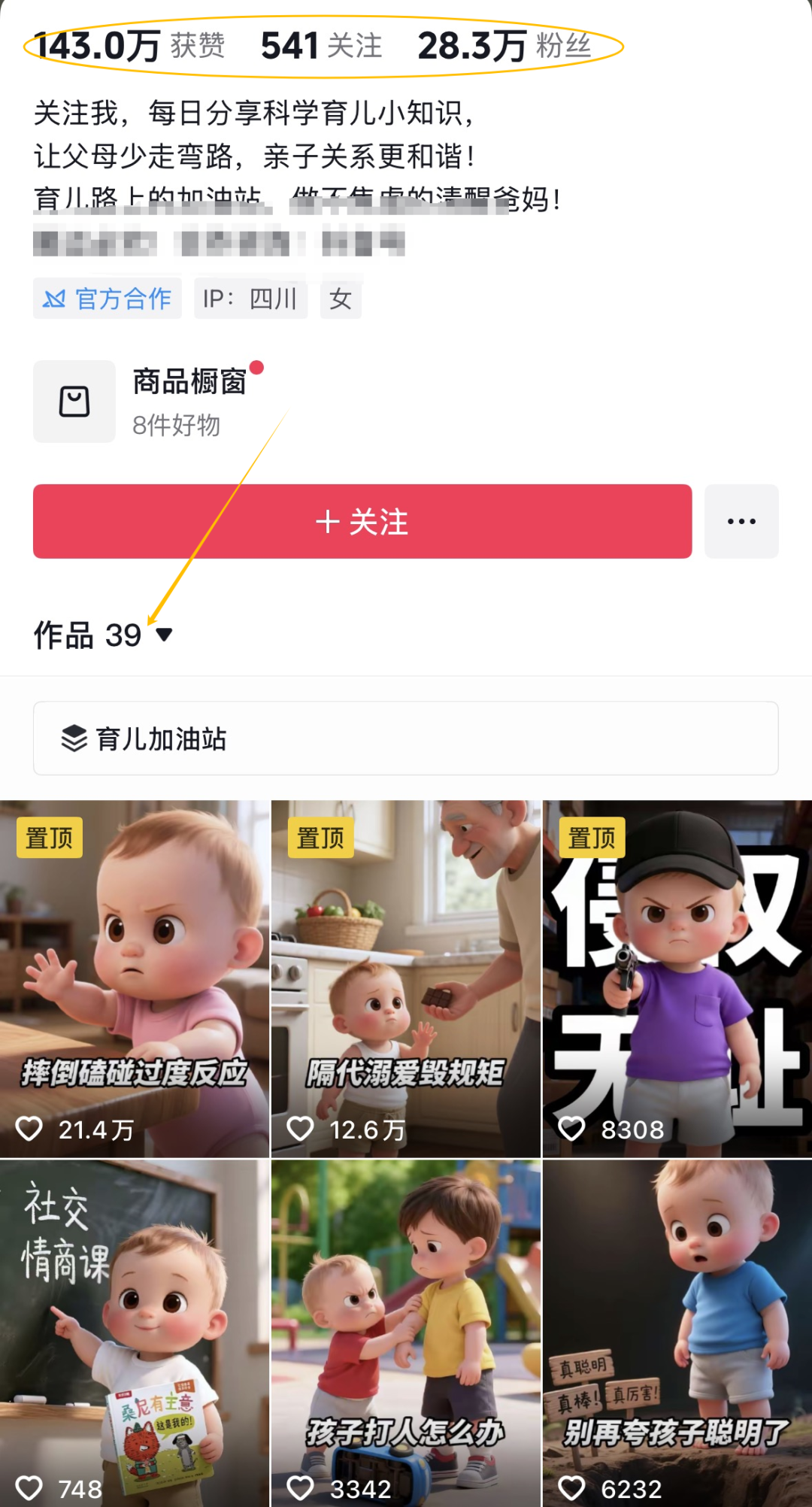812x1507 pixels.
Task: Play the video 孩子打人怎么办
Action: (x=405, y=1331)
